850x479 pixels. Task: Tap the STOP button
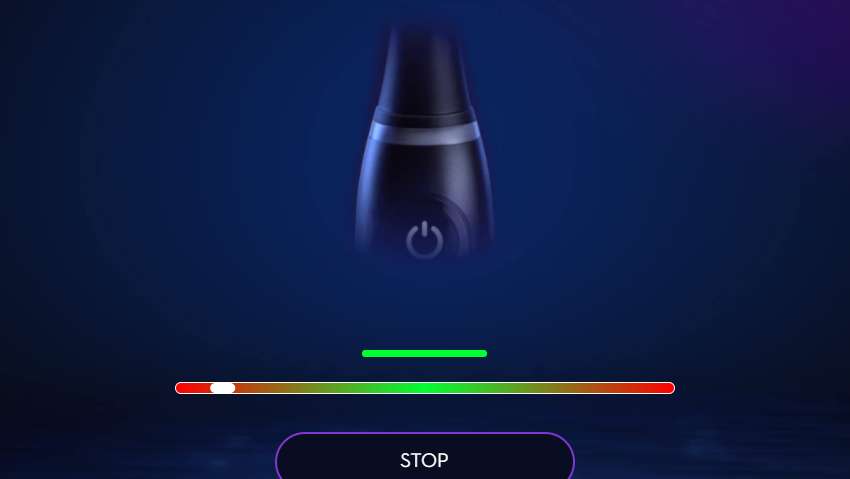[424, 459]
